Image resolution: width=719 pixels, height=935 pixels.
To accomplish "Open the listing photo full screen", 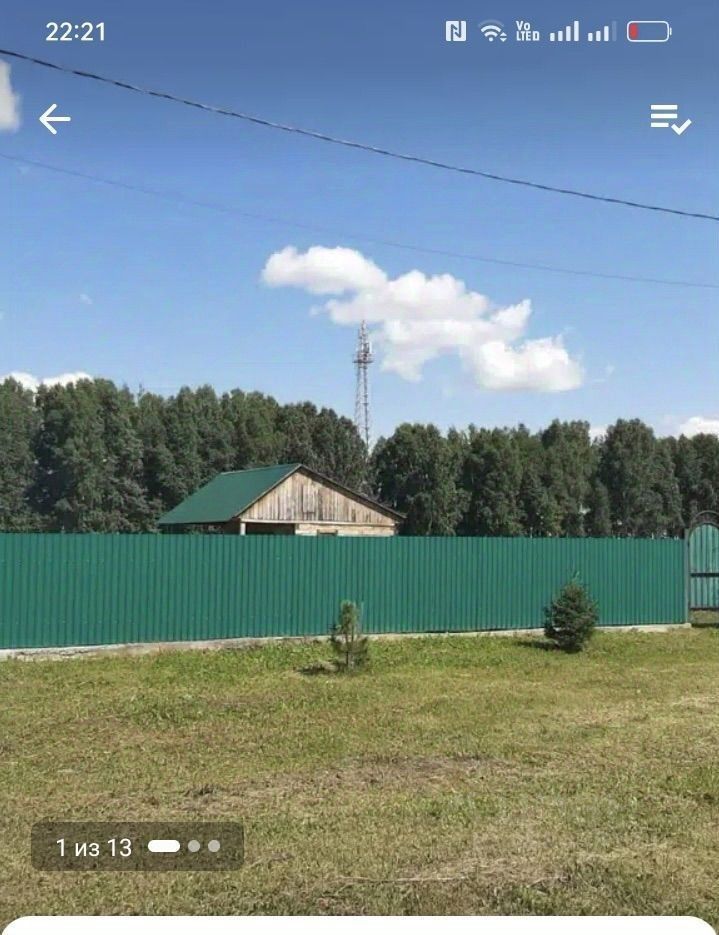I will [360, 500].
